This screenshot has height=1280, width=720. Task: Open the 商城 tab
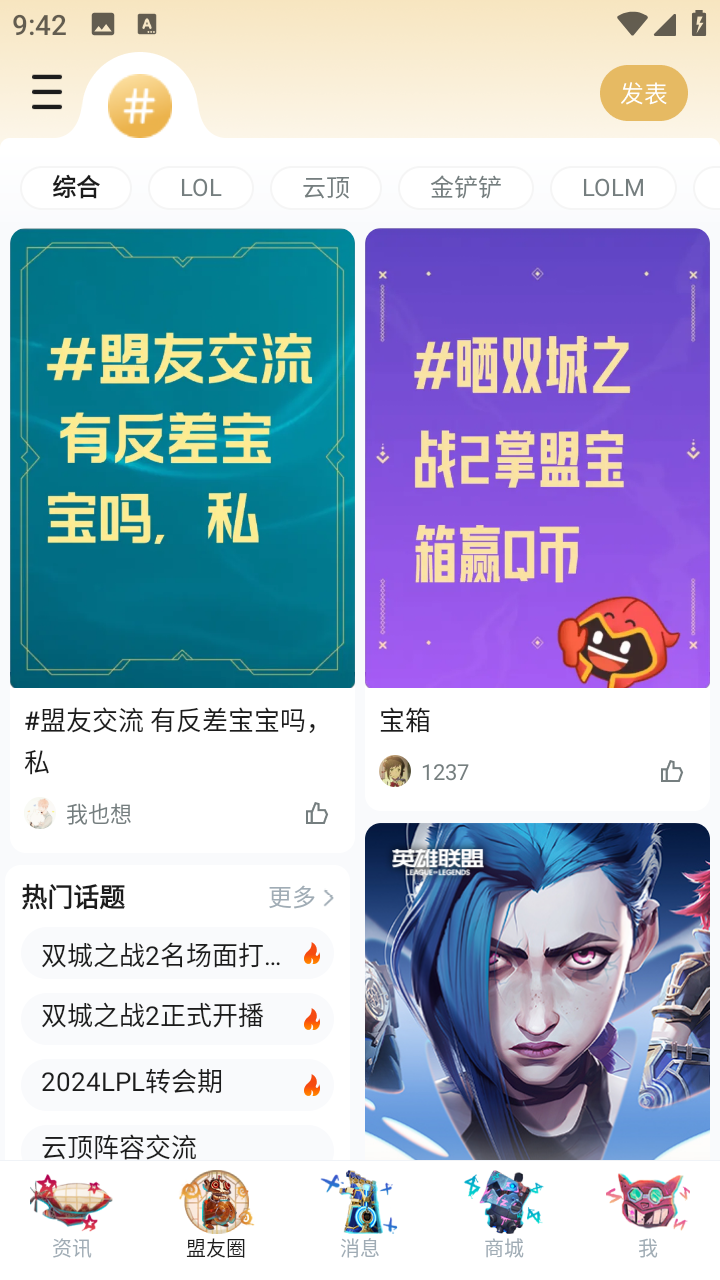[x=504, y=1215]
